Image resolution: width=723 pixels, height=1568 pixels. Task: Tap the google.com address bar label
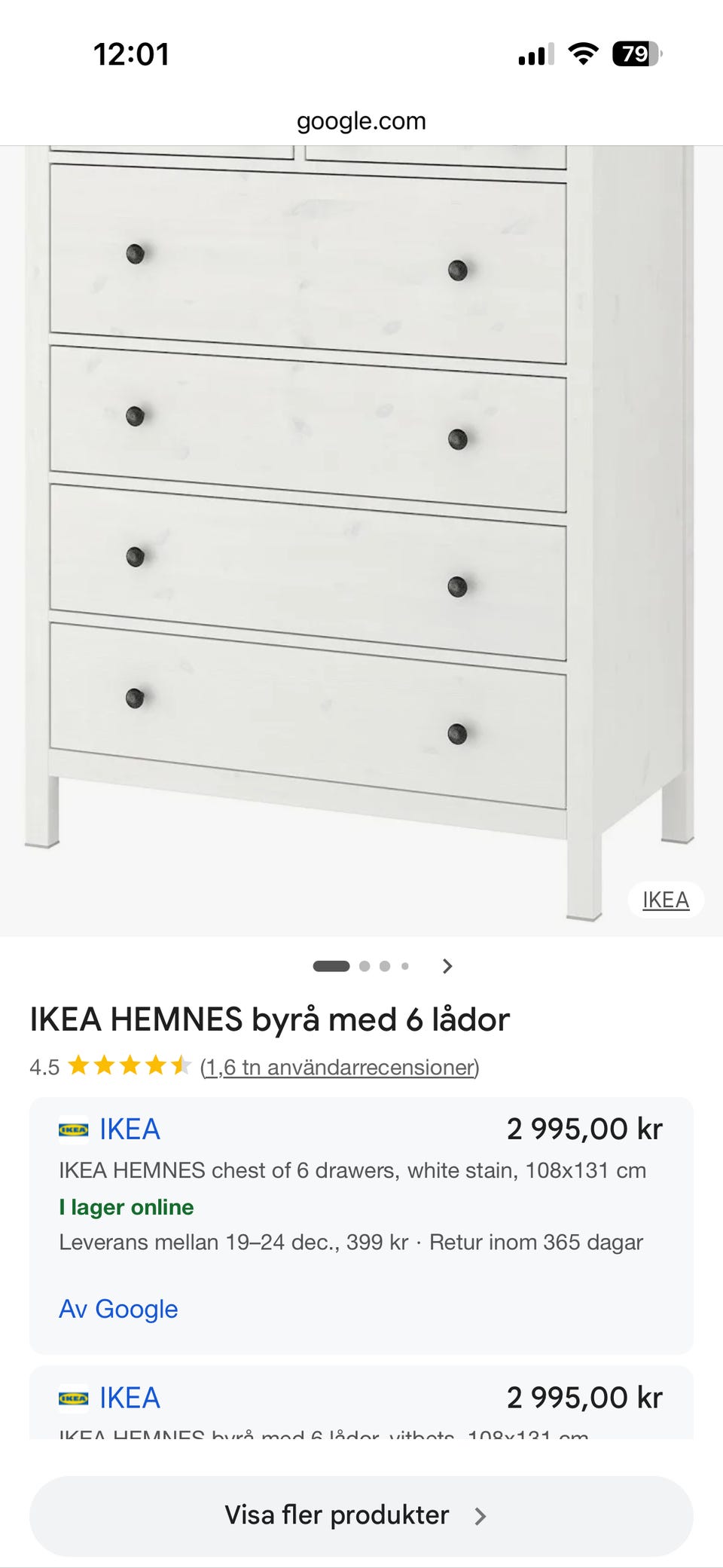click(x=361, y=121)
